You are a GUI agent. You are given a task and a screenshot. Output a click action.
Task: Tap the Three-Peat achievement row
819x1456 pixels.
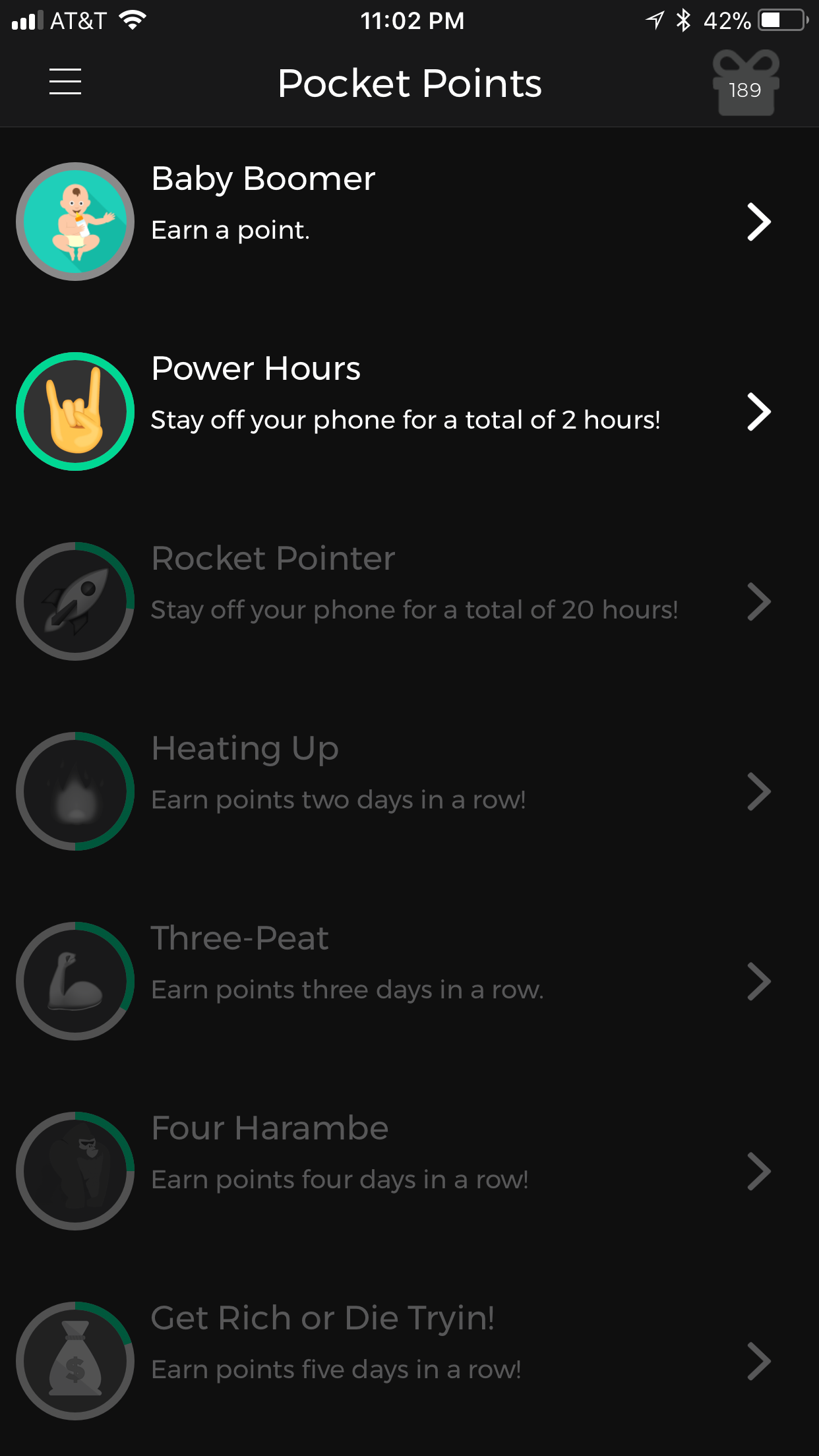409,981
